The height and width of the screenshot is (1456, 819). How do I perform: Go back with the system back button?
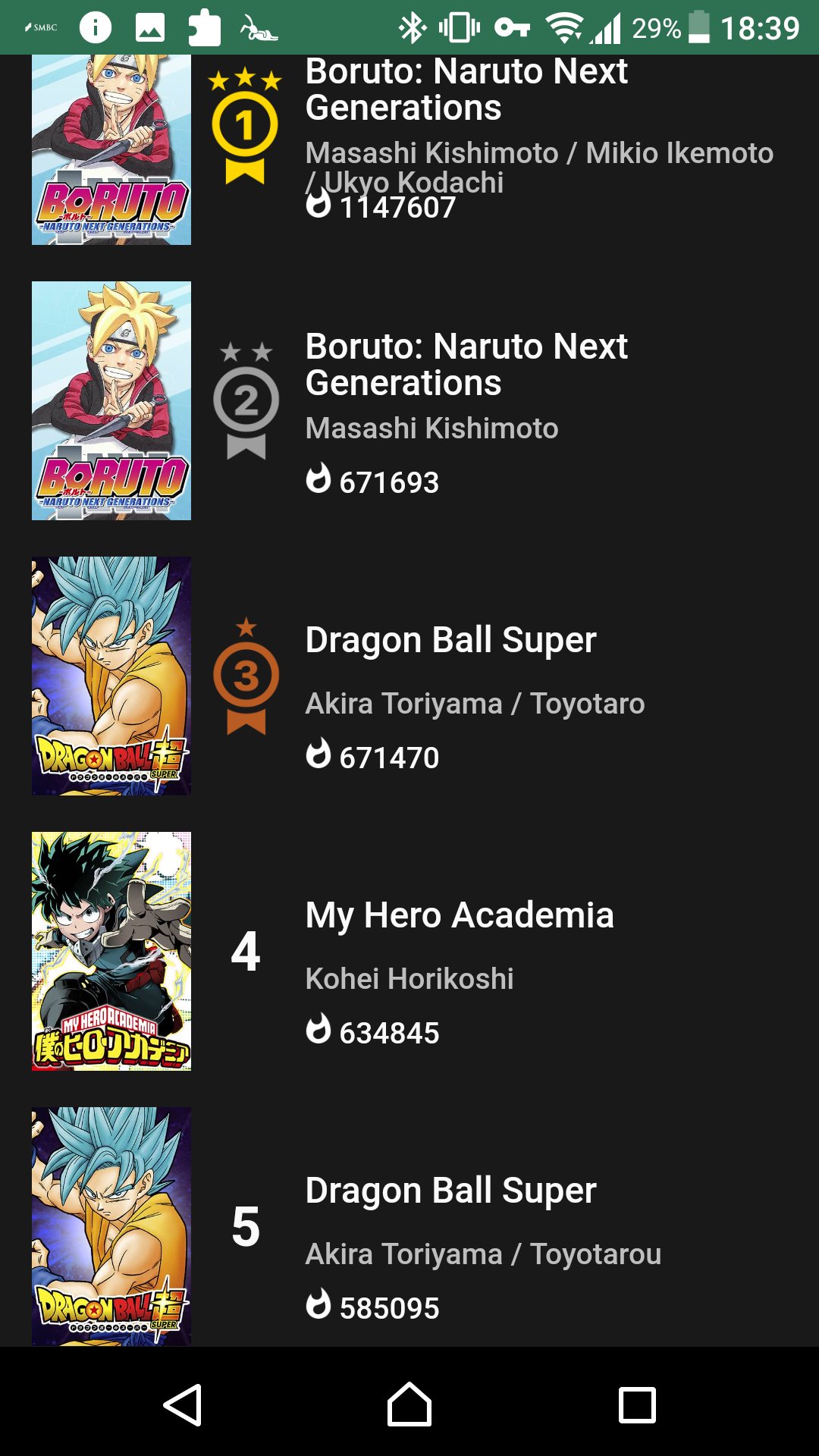click(183, 1404)
